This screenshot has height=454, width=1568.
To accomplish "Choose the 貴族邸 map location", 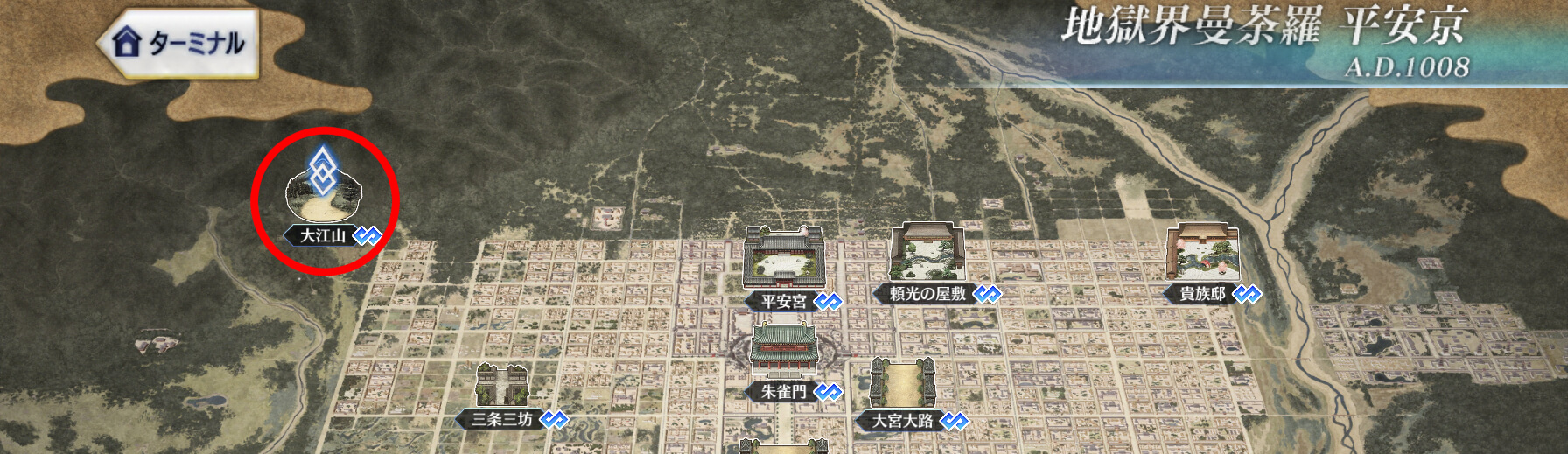I will tap(1202, 254).
